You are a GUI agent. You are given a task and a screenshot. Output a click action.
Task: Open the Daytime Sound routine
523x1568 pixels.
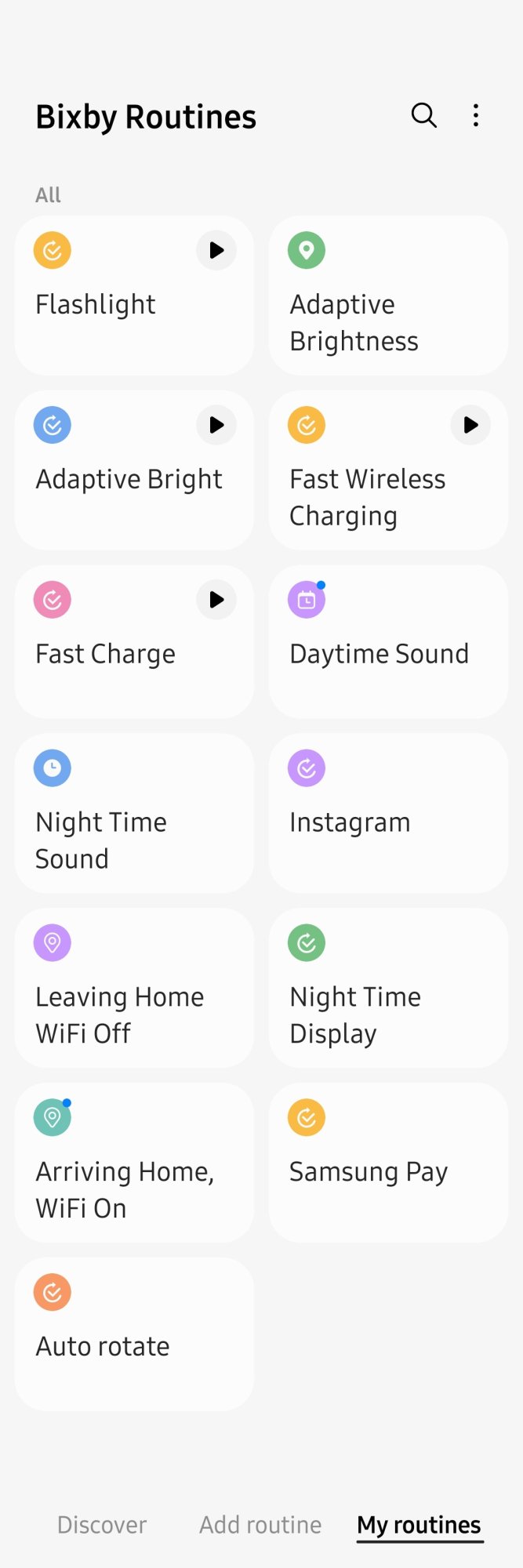388,642
